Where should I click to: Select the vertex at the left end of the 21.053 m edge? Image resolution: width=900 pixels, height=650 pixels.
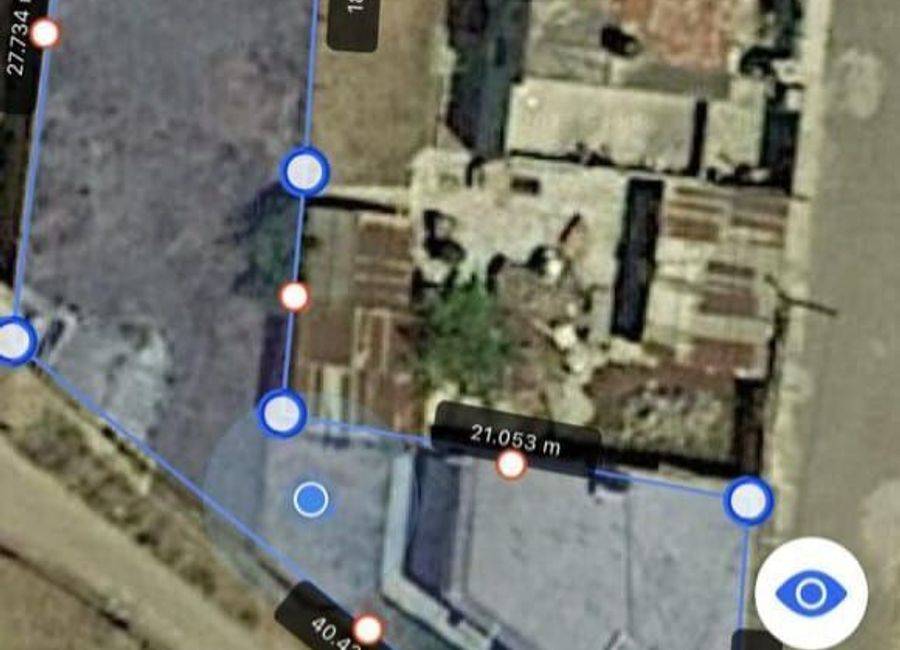282,413
